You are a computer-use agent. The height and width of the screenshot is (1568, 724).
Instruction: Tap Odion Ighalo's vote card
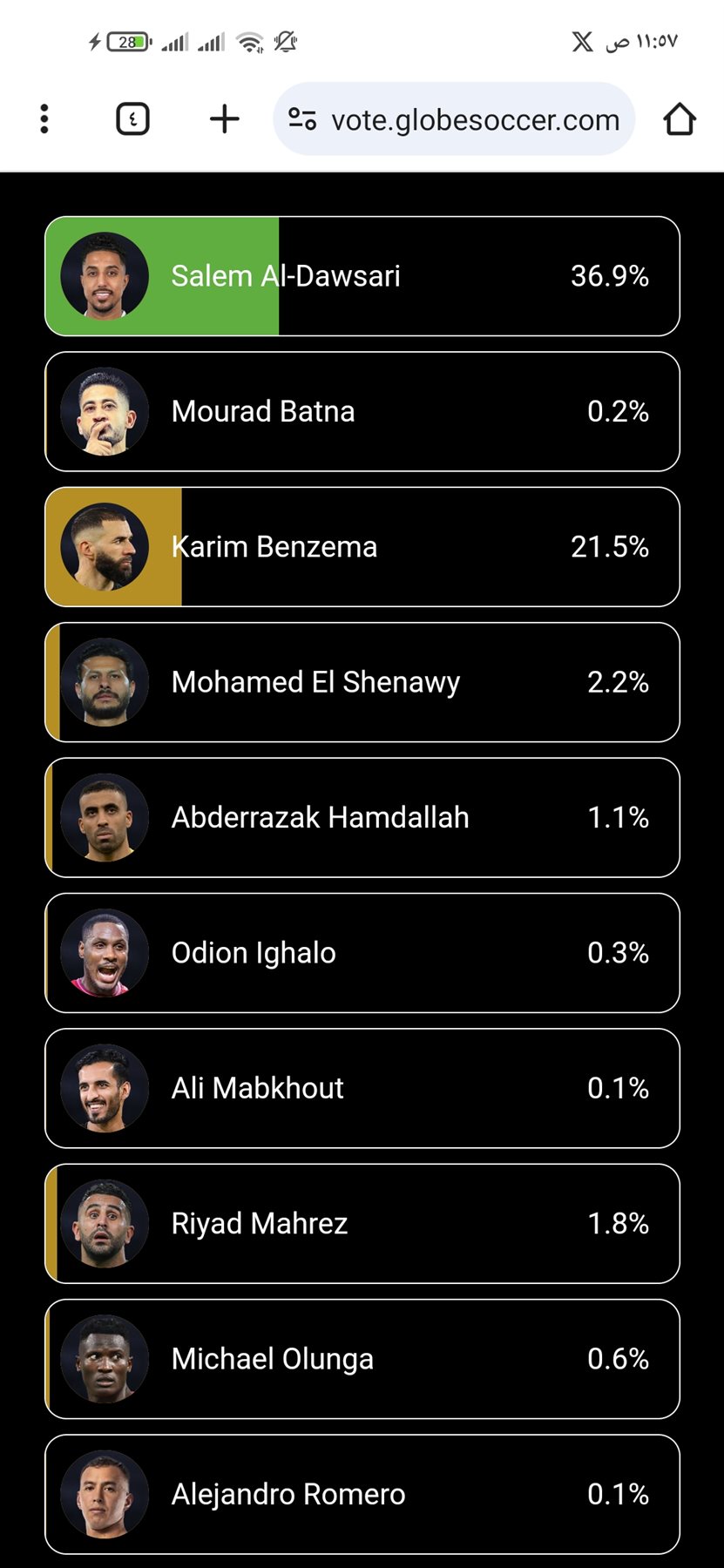pyautogui.click(x=362, y=953)
